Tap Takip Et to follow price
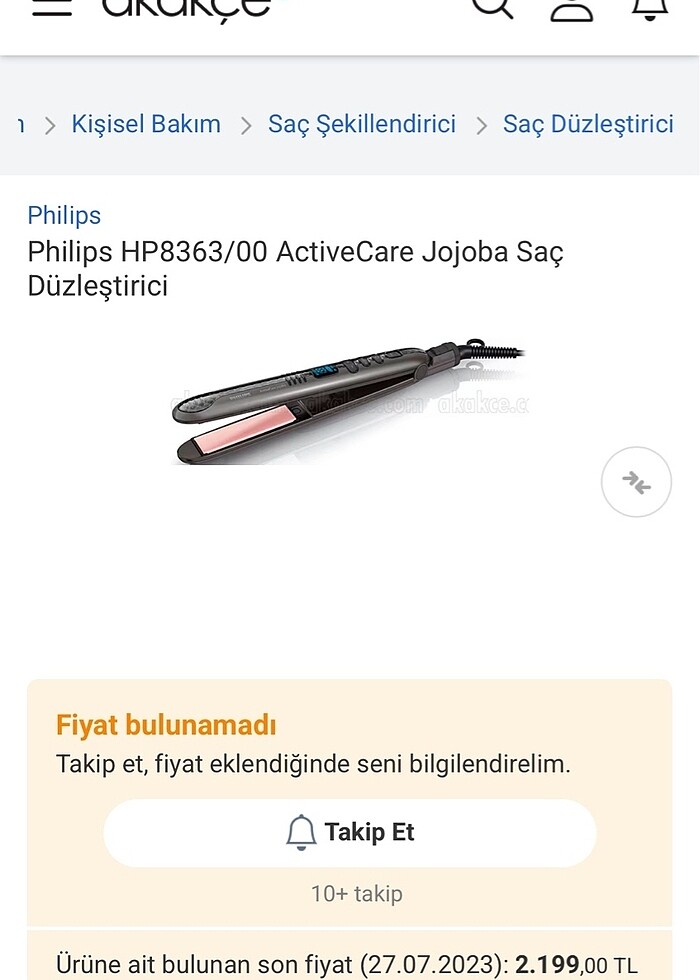The width and height of the screenshot is (700, 980). click(x=350, y=832)
